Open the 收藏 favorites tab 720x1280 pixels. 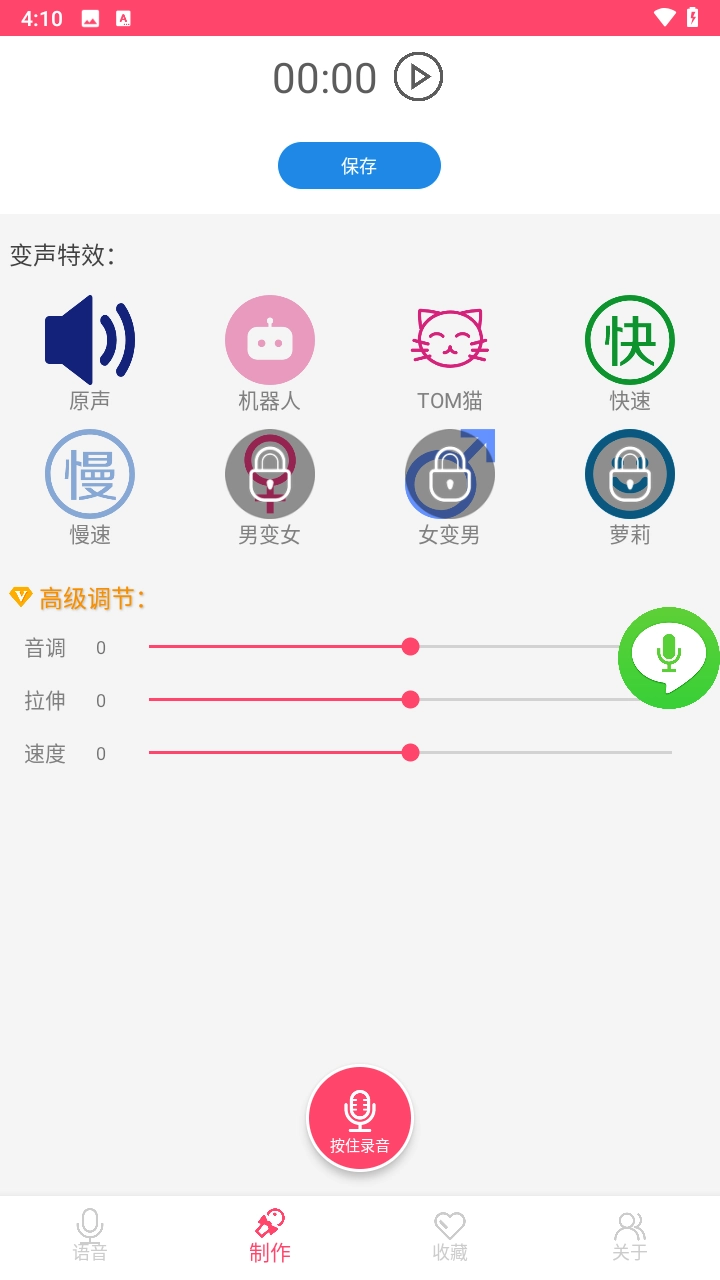[x=450, y=1236]
